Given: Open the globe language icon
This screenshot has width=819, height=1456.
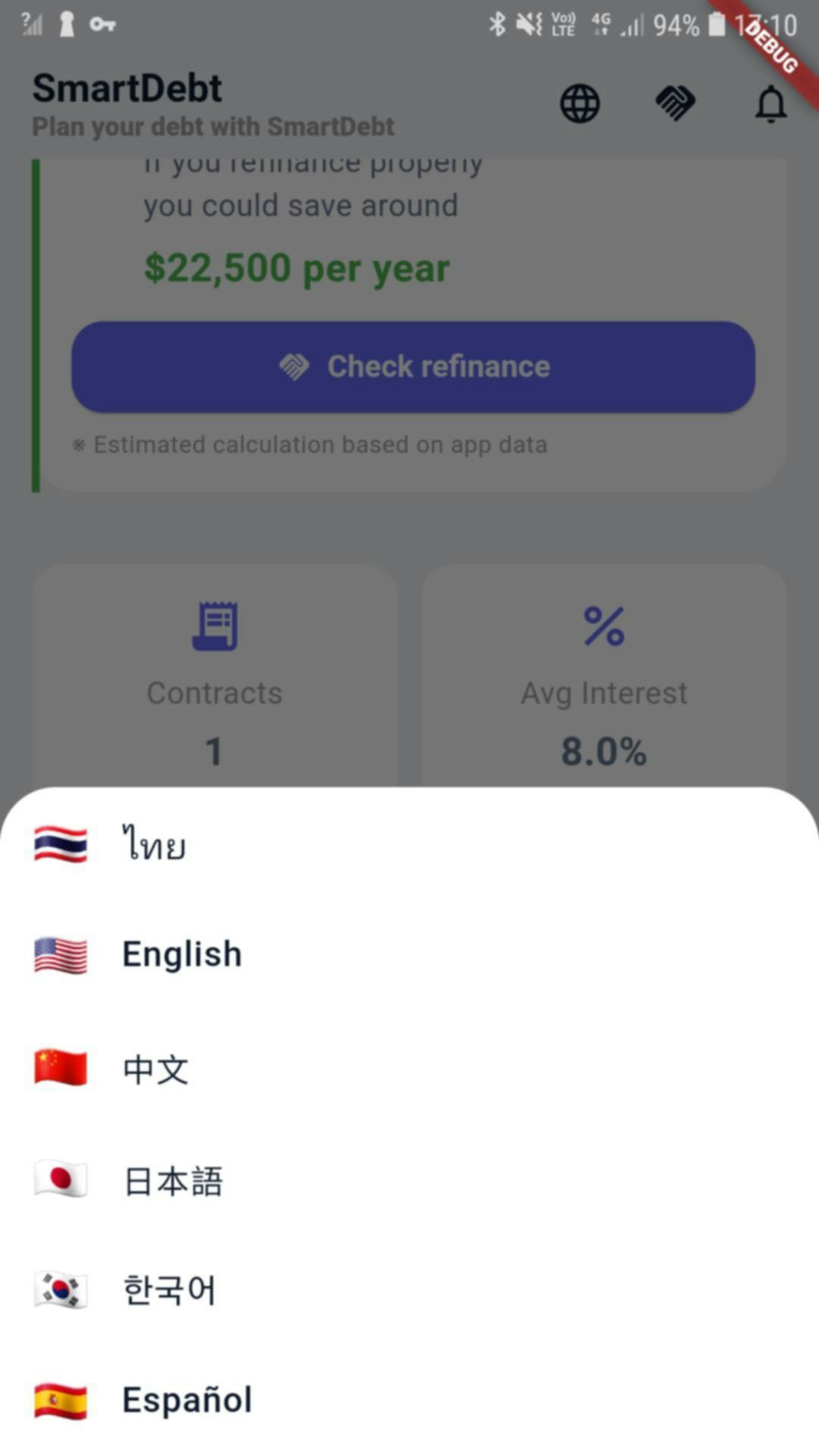Looking at the screenshot, I should coord(580,103).
